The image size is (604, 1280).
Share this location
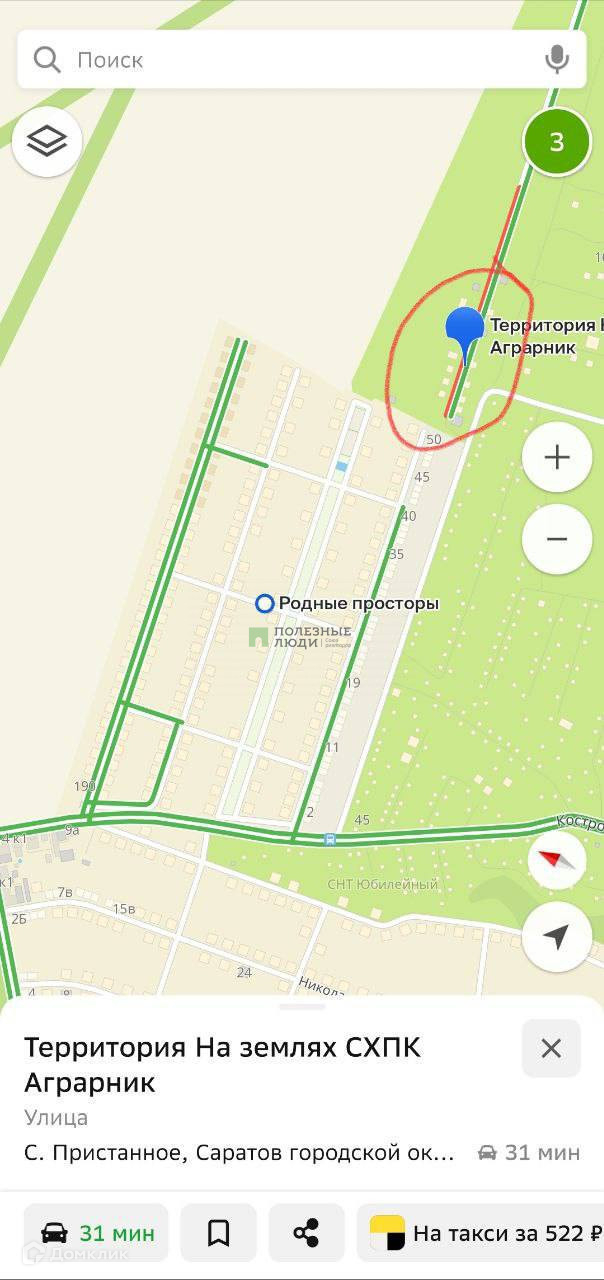pos(307,1233)
